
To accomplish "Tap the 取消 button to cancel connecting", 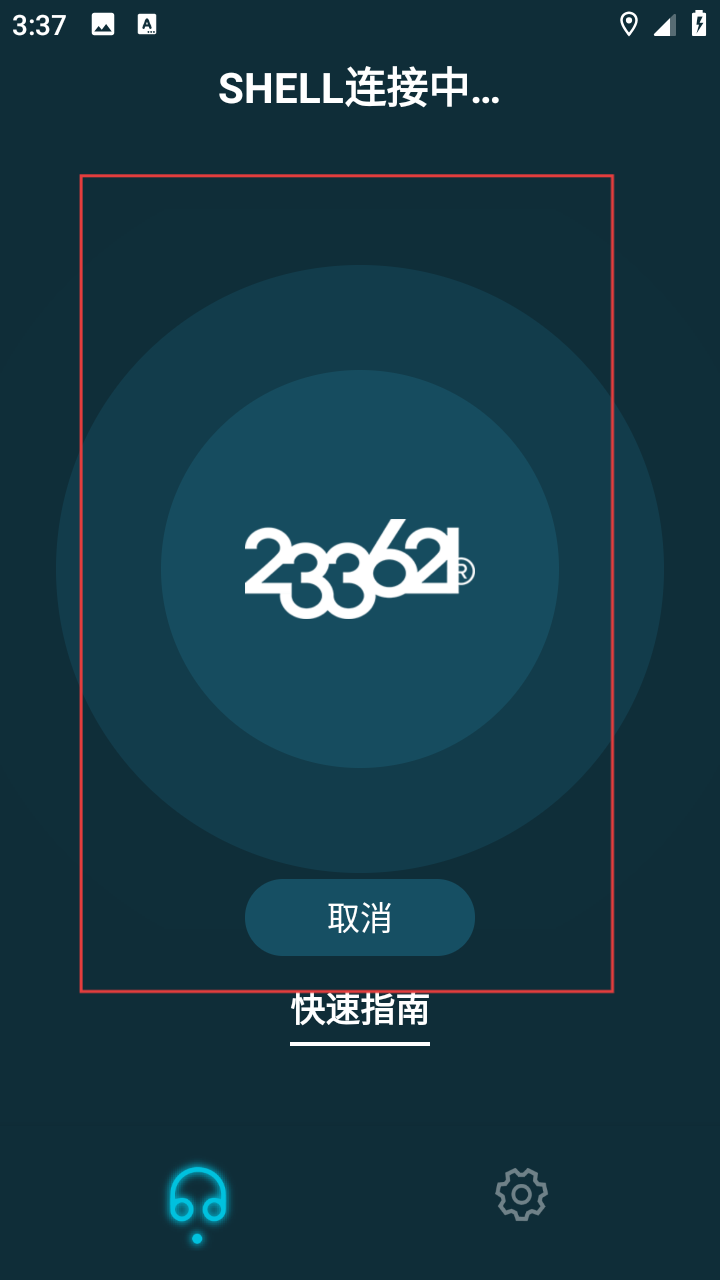I will 359,917.
